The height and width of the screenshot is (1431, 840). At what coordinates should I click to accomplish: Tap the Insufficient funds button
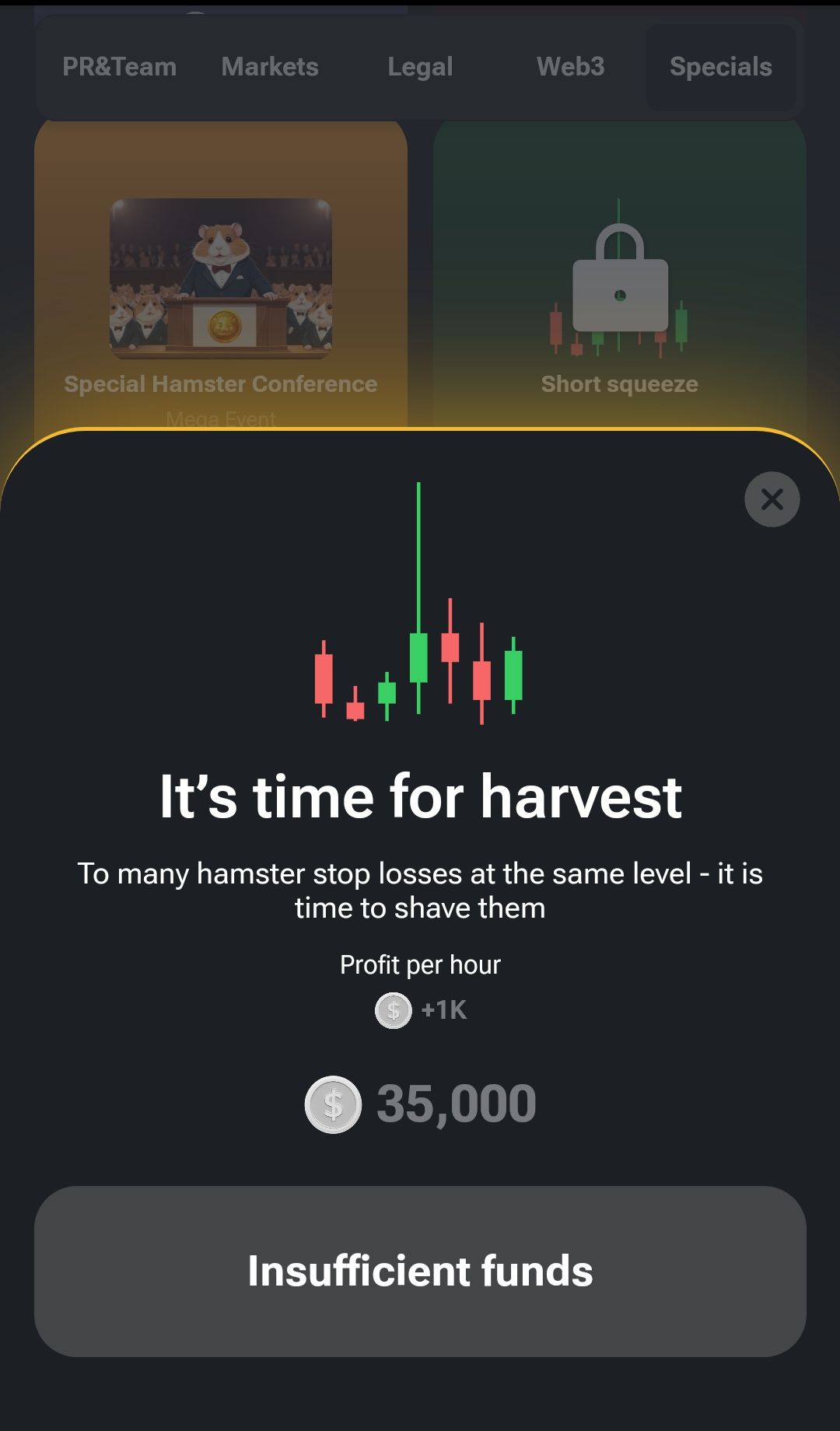[x=420, y=1271]
